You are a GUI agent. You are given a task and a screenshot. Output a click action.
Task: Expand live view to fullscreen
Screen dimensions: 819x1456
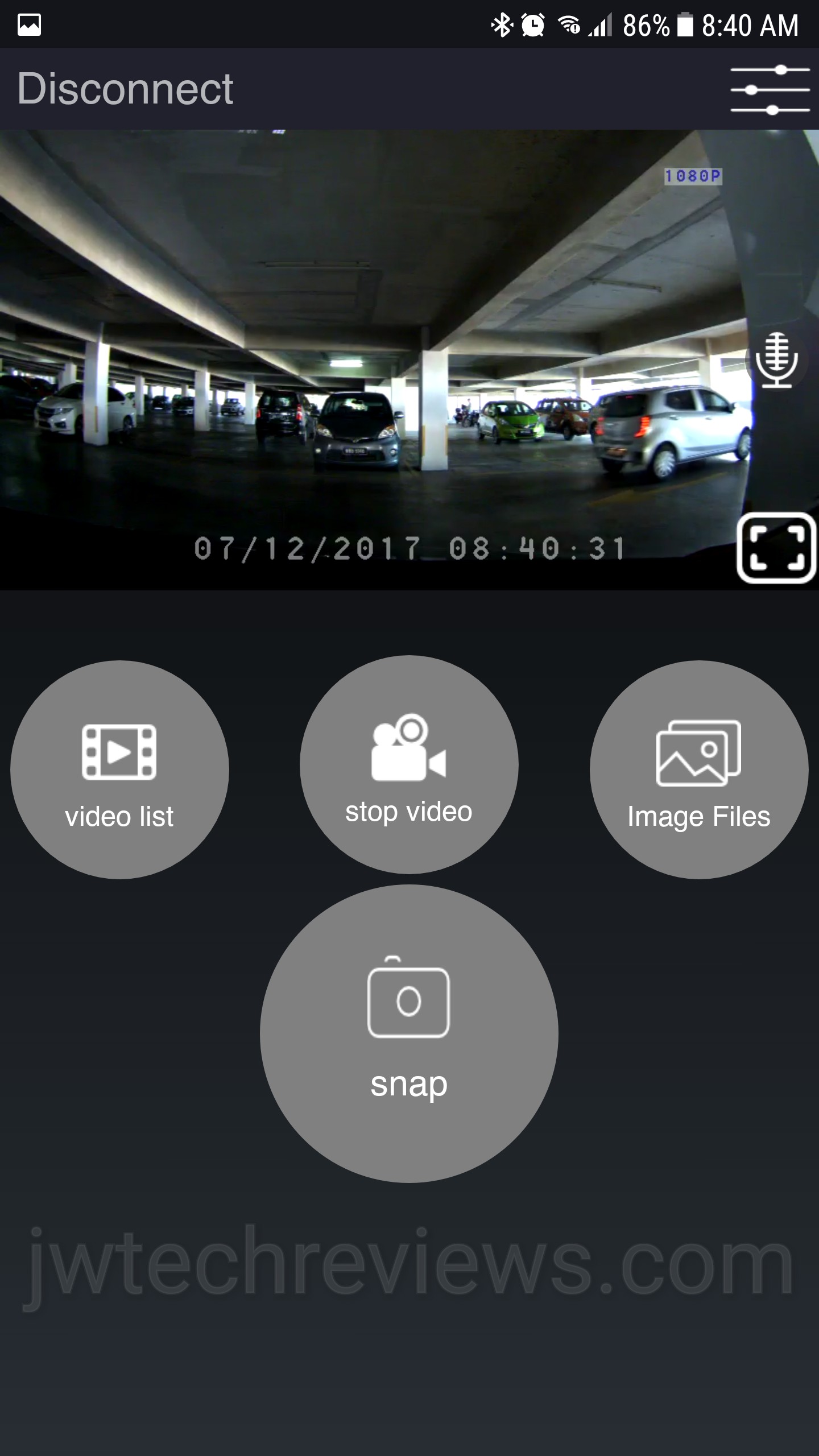[776, 548]
